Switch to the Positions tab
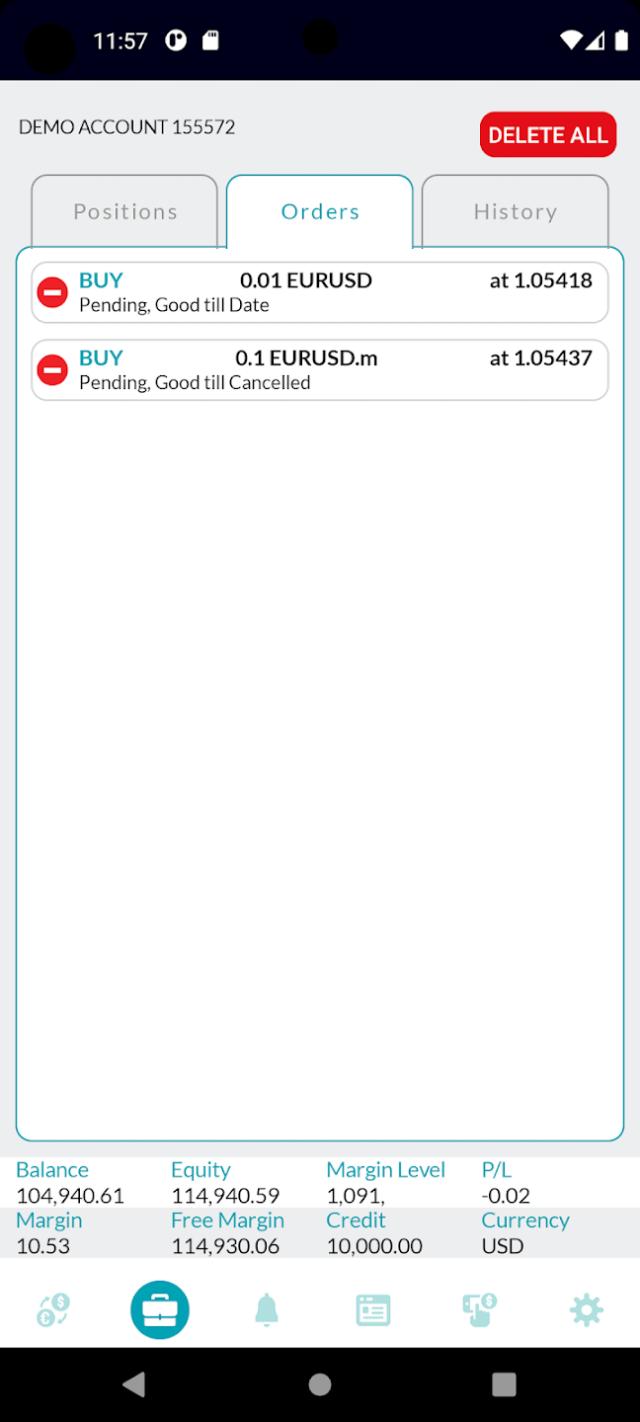 point(125,211)
